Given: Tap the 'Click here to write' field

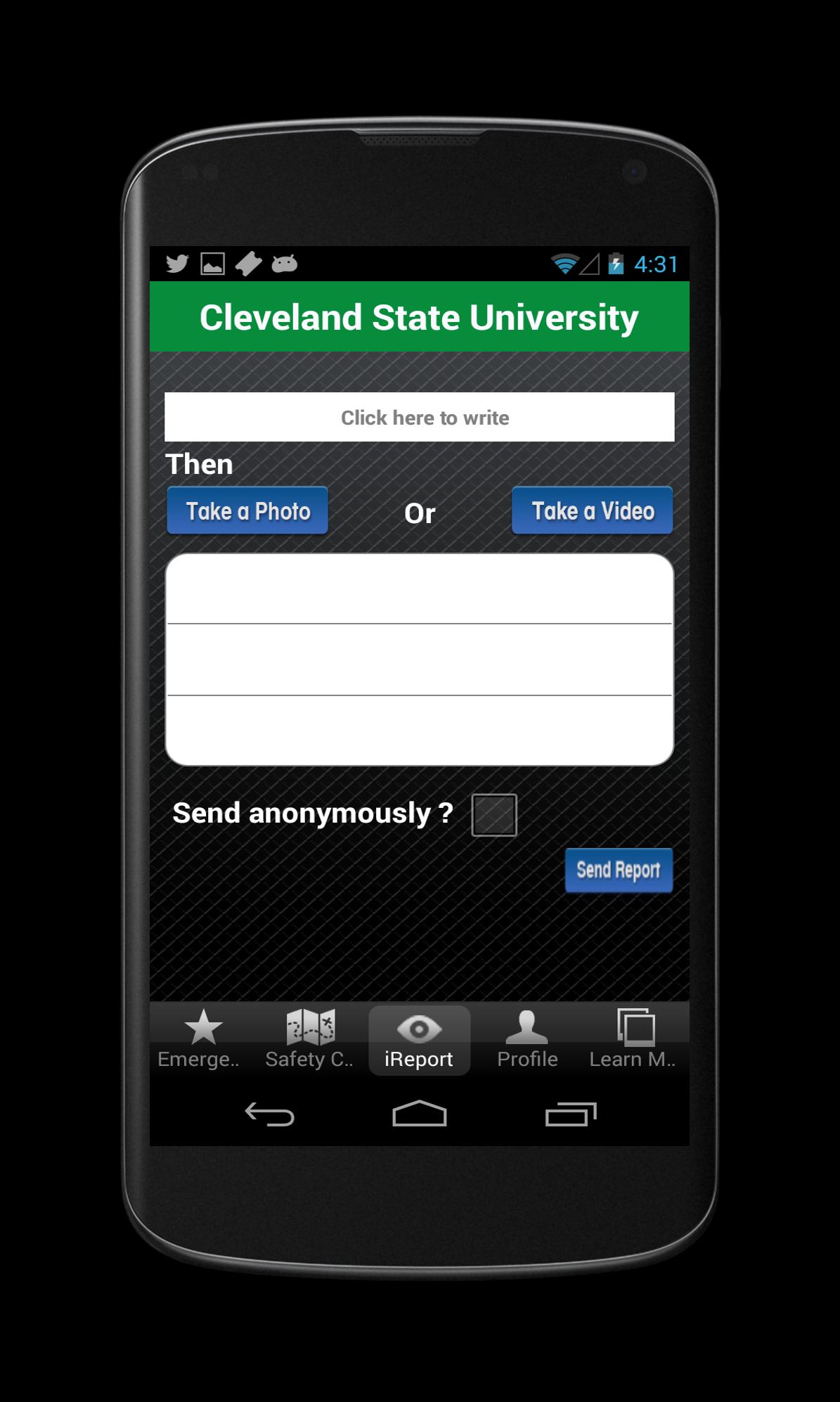Looking at the screenshot, I should click(419, 417).
